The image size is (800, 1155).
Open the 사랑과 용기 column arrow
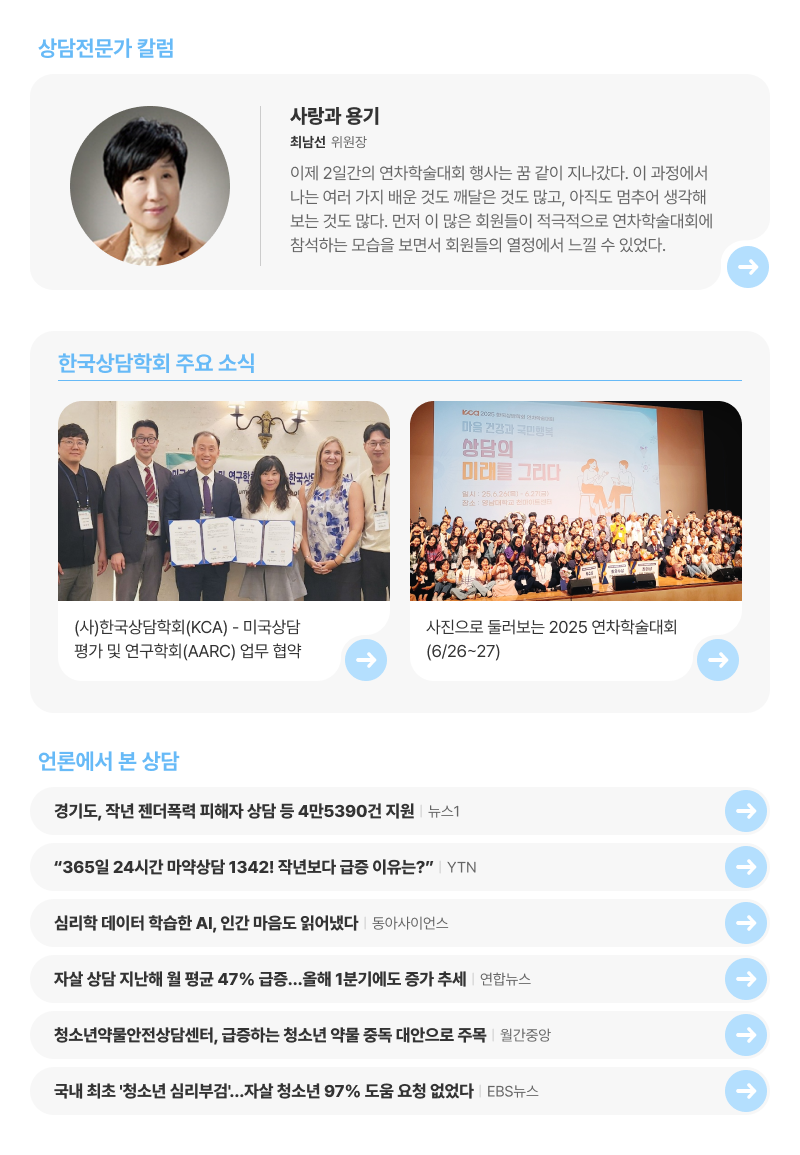pyautogui.click(x=747, y=267)
